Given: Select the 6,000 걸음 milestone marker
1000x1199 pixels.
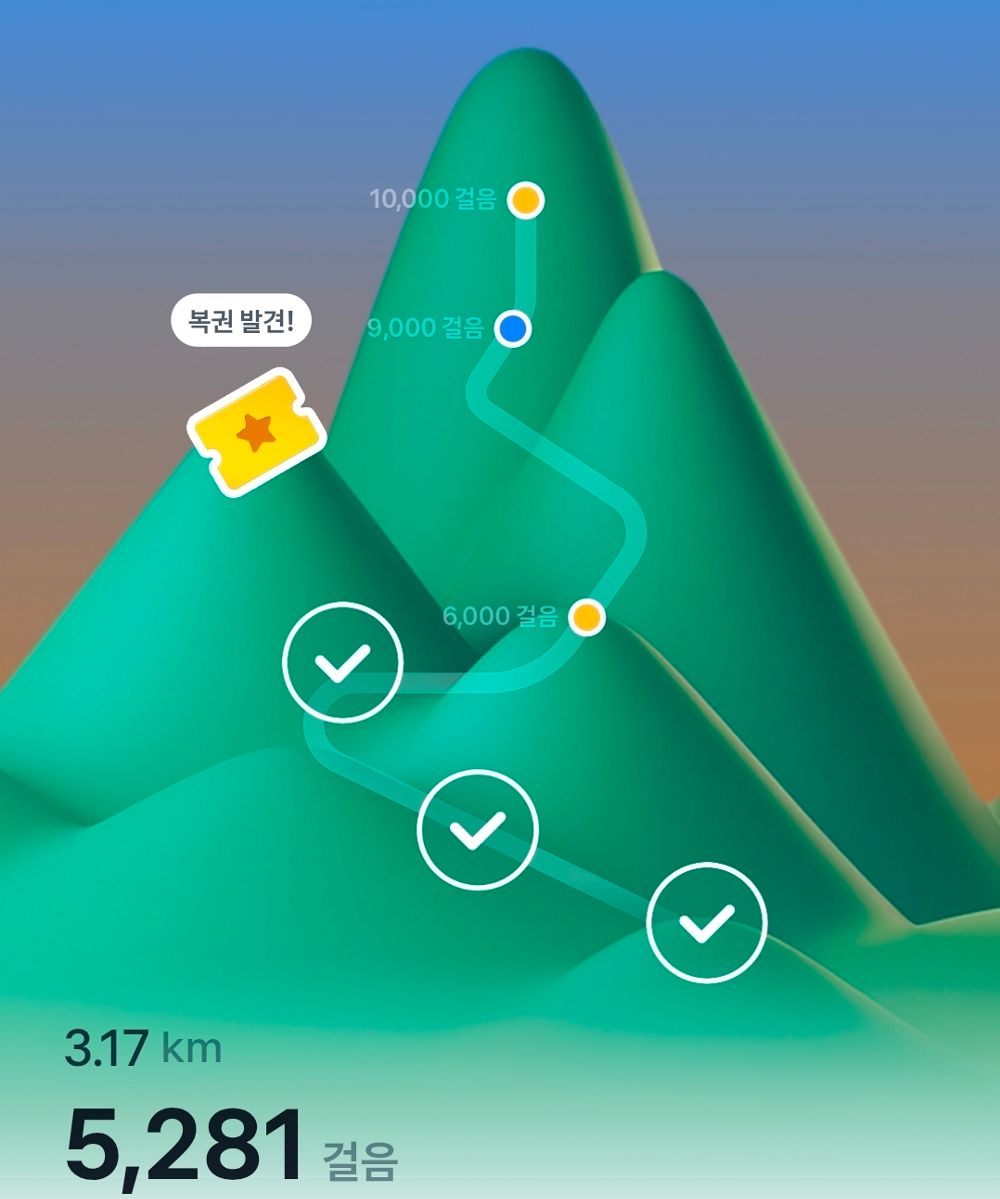Looking at the screenshot, I should pos(587,617).
